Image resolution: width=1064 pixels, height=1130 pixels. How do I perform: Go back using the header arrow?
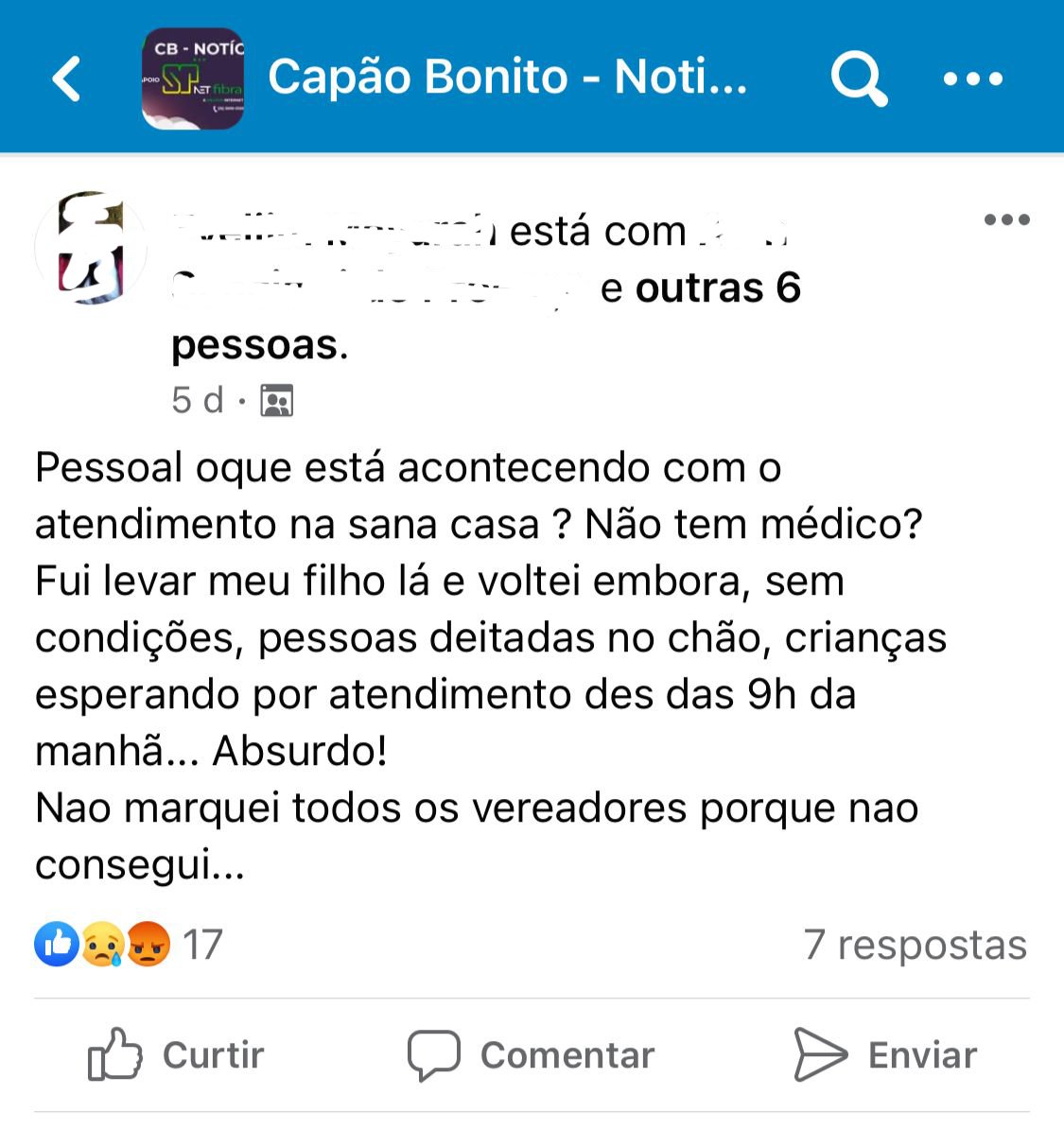click(66, 78)
